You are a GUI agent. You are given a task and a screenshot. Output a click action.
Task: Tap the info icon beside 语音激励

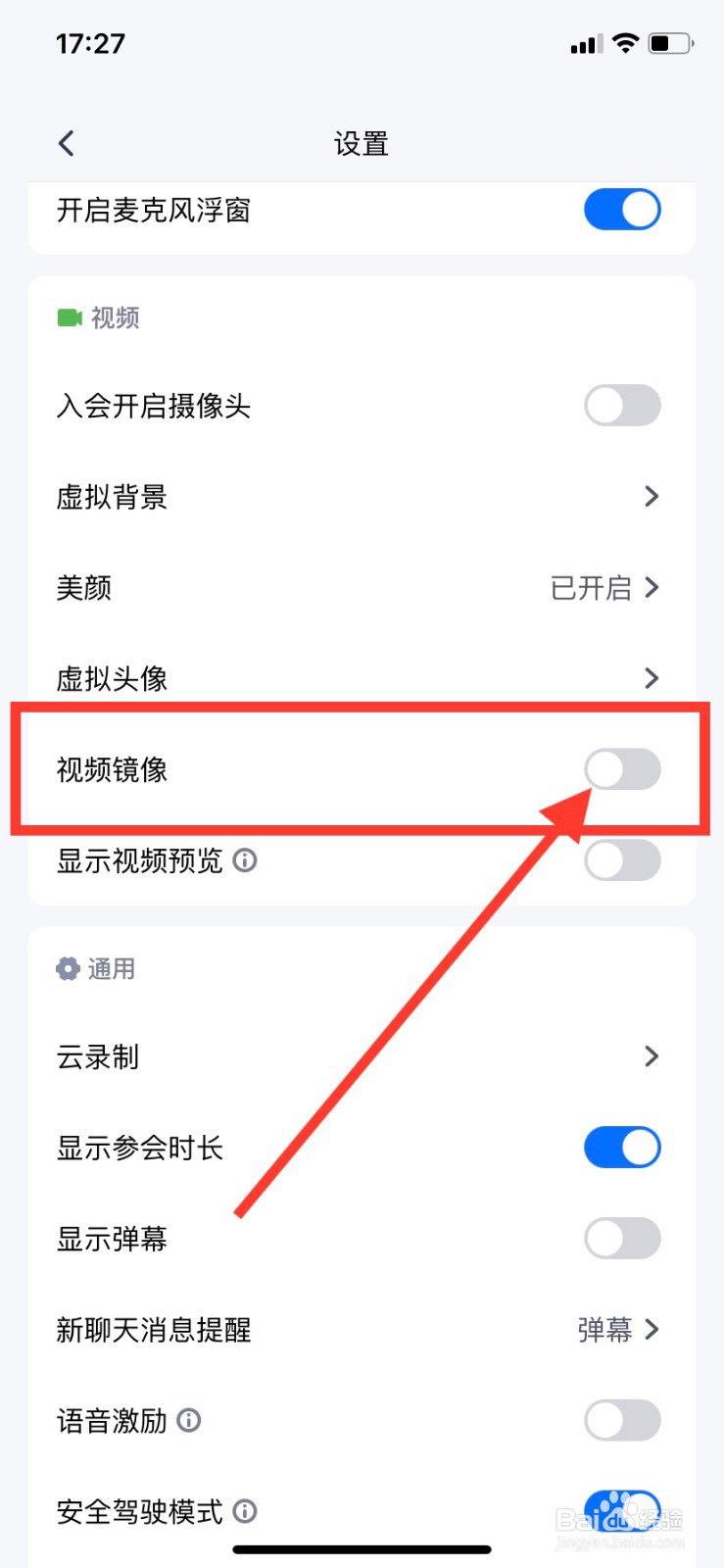coord(189,1420)
